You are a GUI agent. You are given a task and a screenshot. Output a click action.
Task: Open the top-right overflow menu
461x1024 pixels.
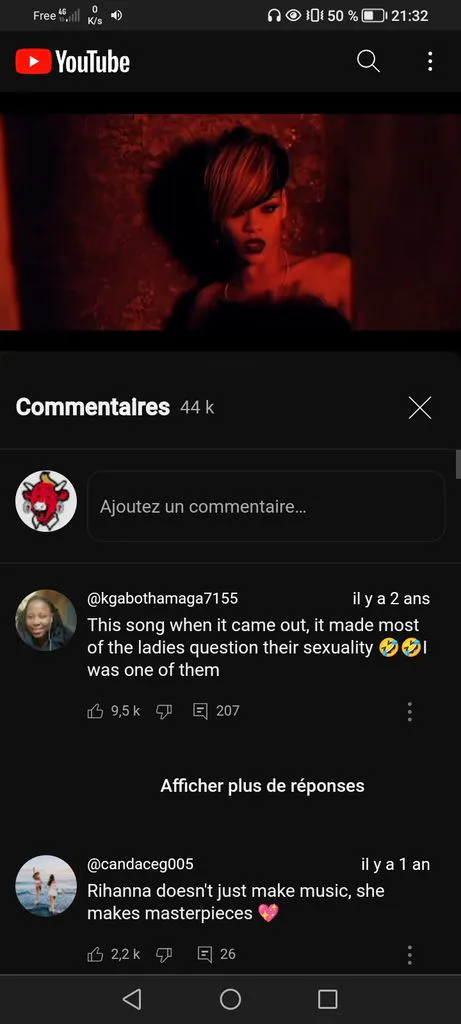coord(430,62)
